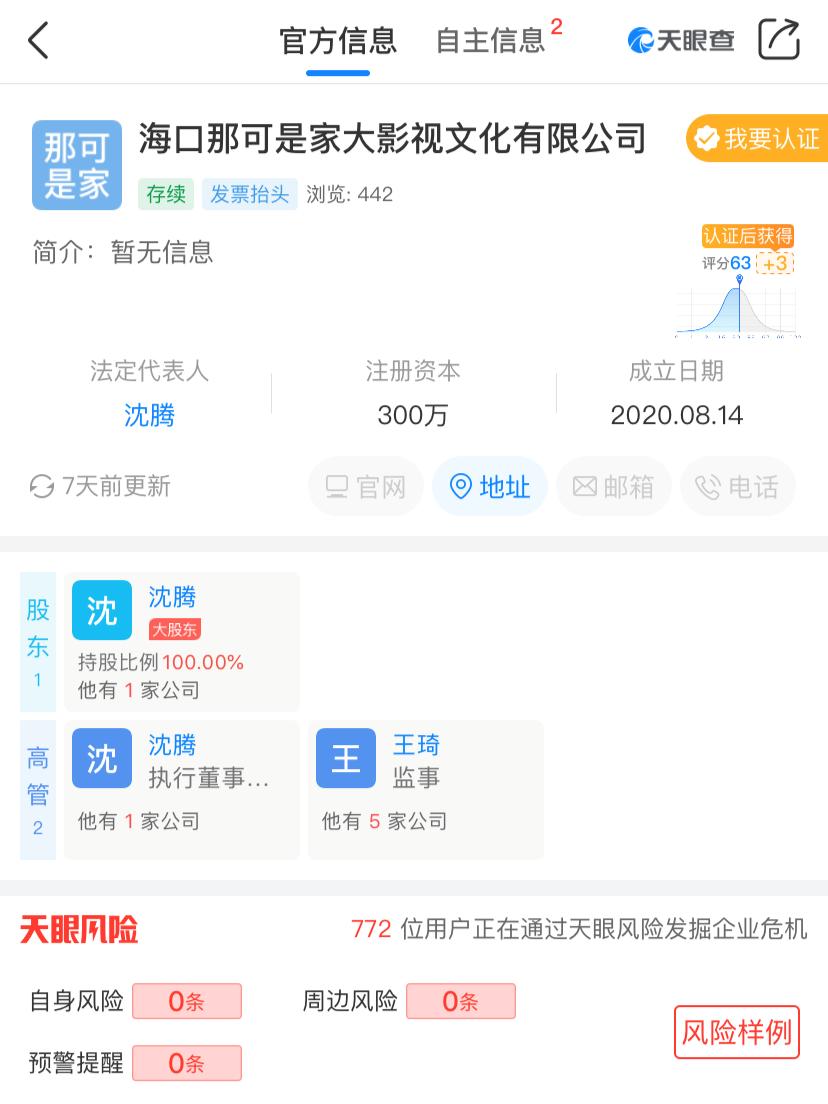Switch to the 官方信息 tab
Viewport: 828px width, 1104px height.
tap(337, 42)
